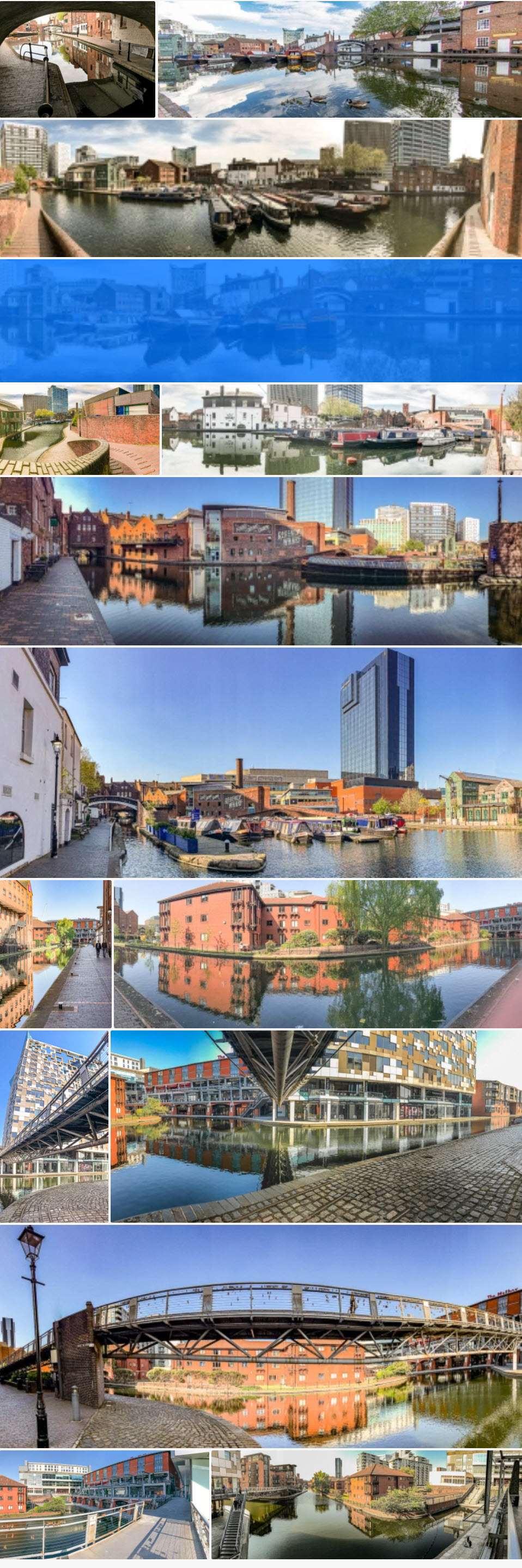522x1568 pixels.
Task: Select red brick building with willow tree photo
Action: pyautogui.click(x=317, y=954)
